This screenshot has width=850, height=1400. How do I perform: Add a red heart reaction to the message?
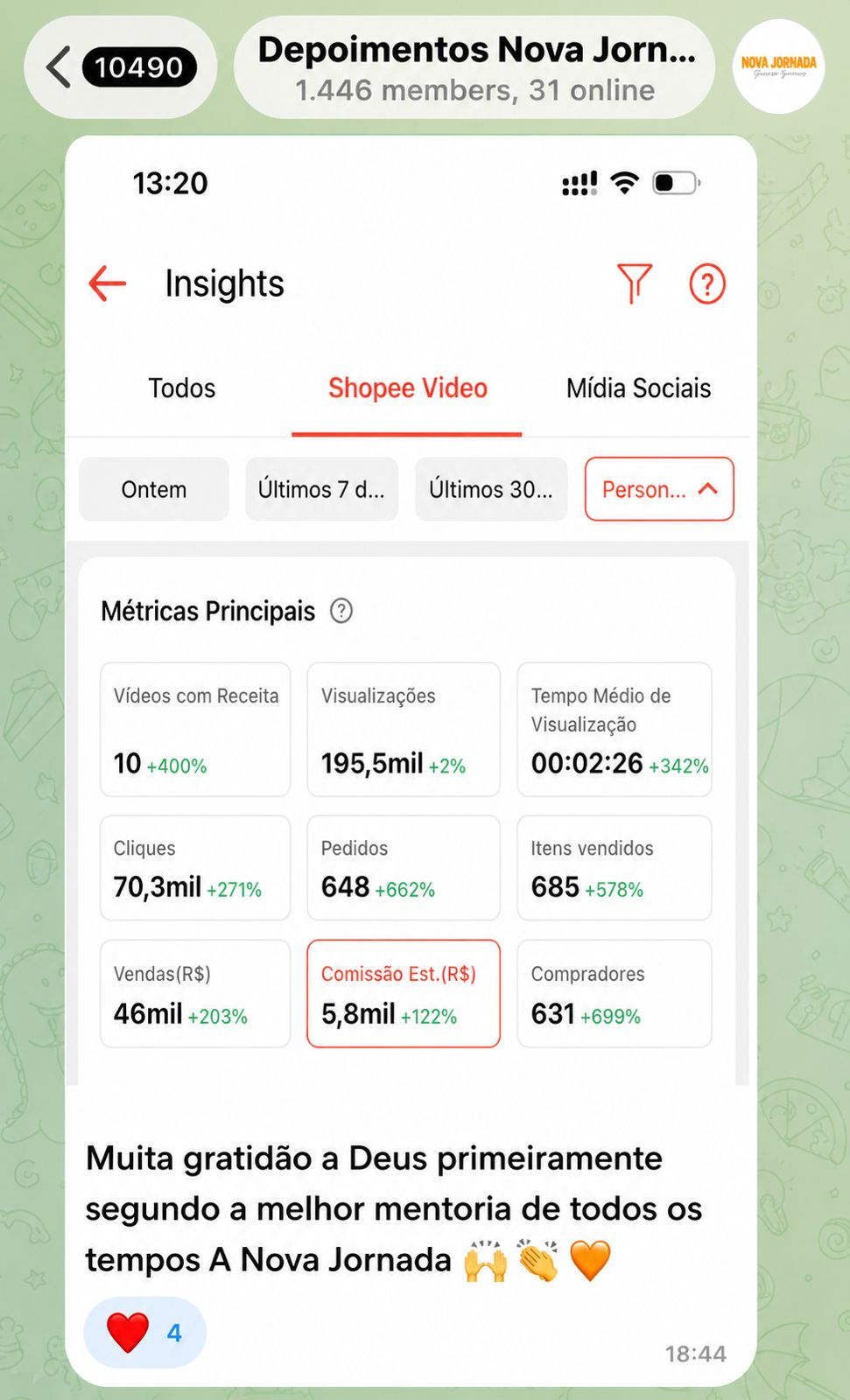[x=144, y=1333]
